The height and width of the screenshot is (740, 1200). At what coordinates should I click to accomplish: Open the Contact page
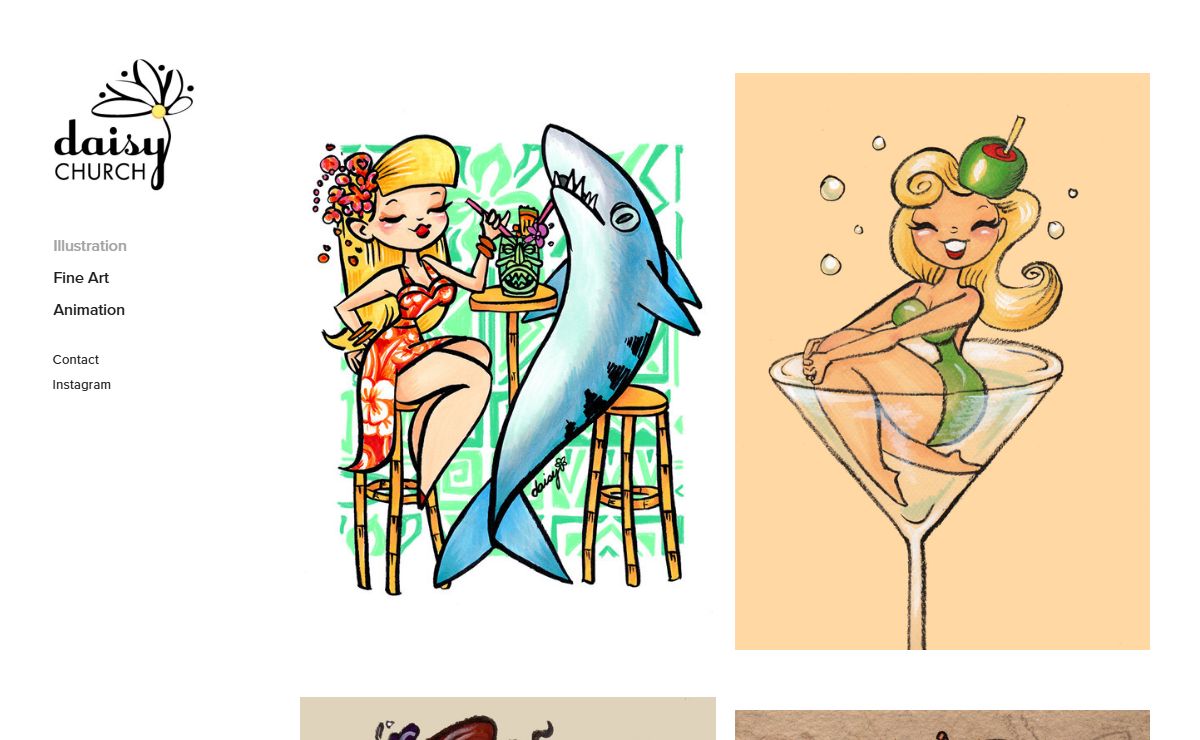click(x=76, y=360)
